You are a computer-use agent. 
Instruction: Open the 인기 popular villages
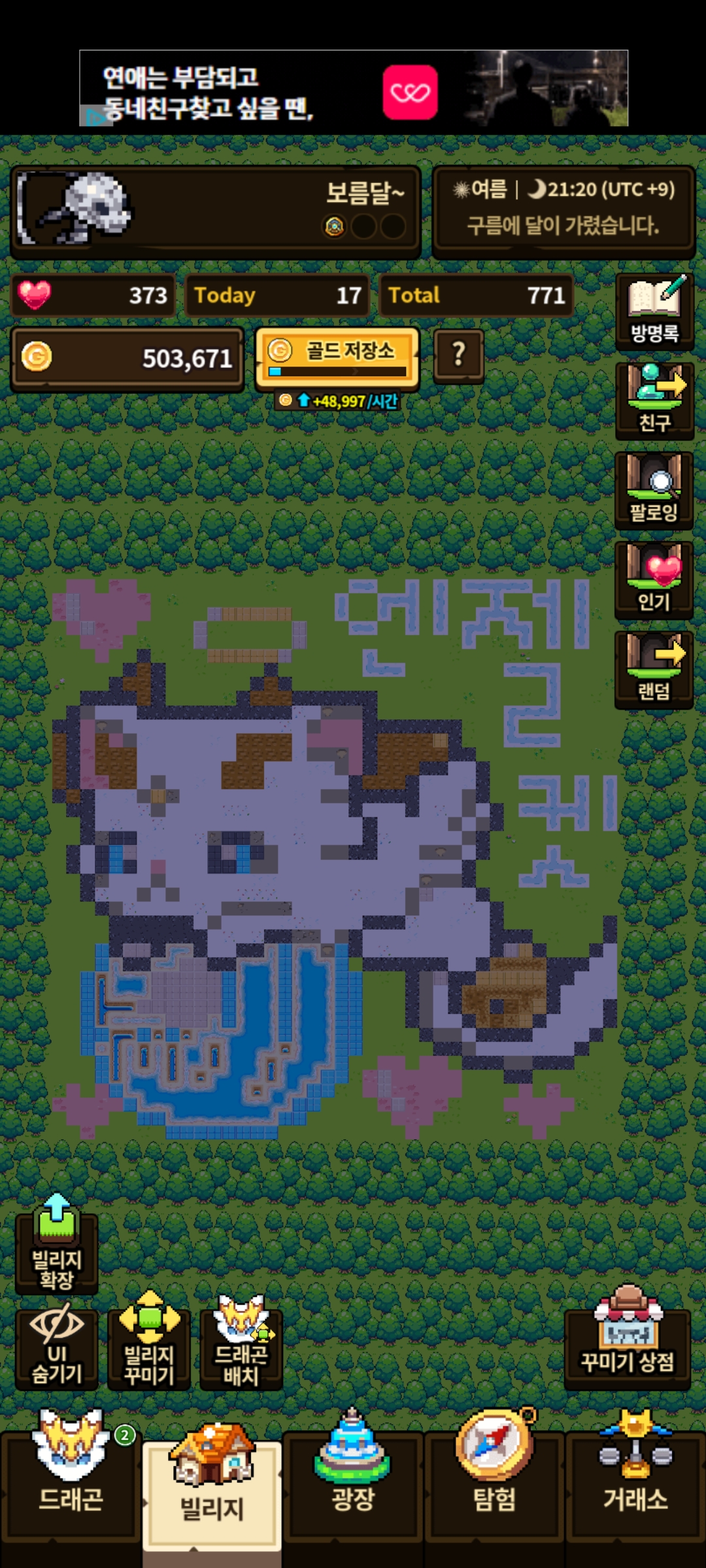click(x=654, y=580)
